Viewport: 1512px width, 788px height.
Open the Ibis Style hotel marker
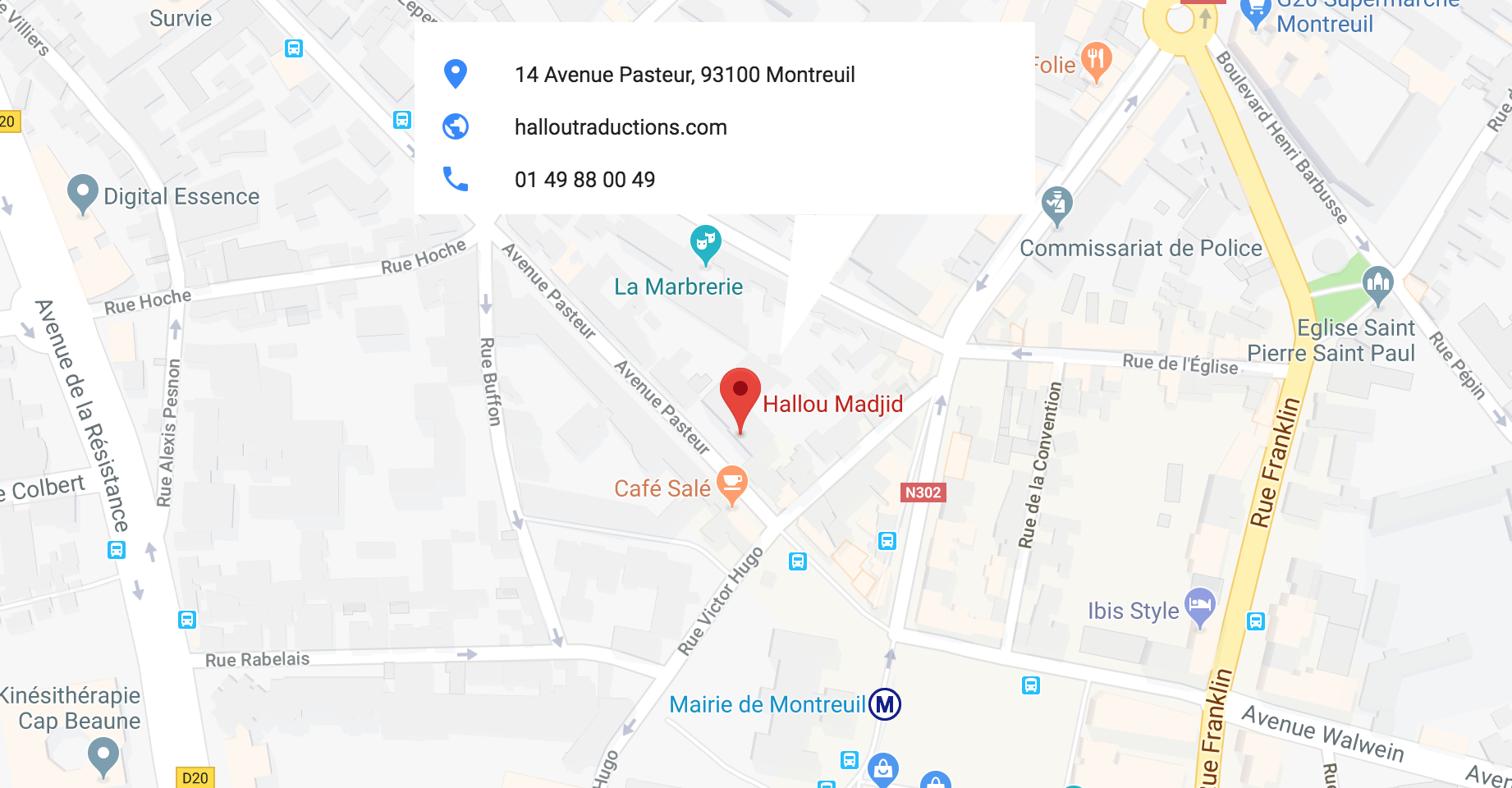pyautogui.click(x=1199, y=606)
